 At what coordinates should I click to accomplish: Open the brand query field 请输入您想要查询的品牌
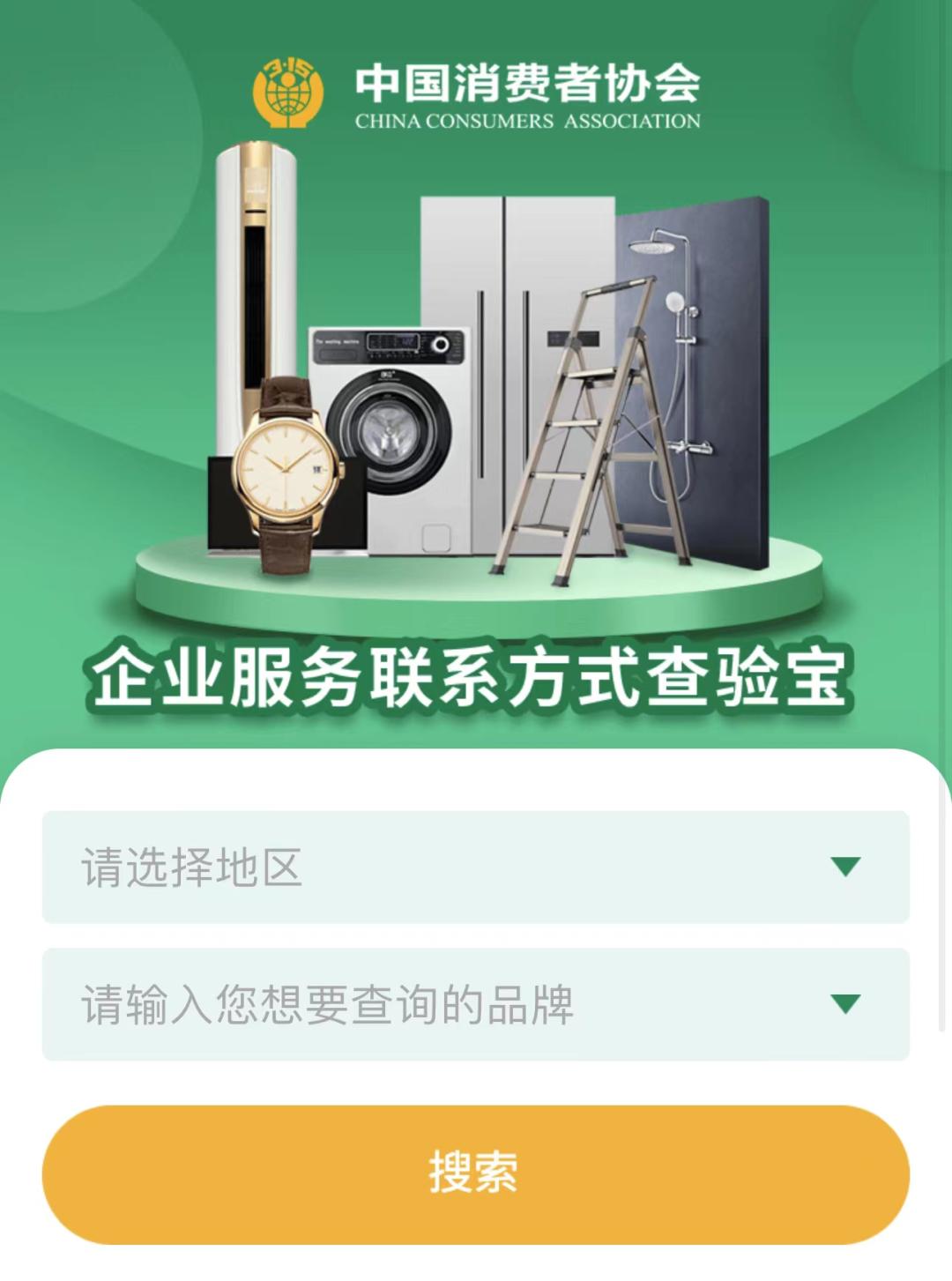[x=475, y=1004]
